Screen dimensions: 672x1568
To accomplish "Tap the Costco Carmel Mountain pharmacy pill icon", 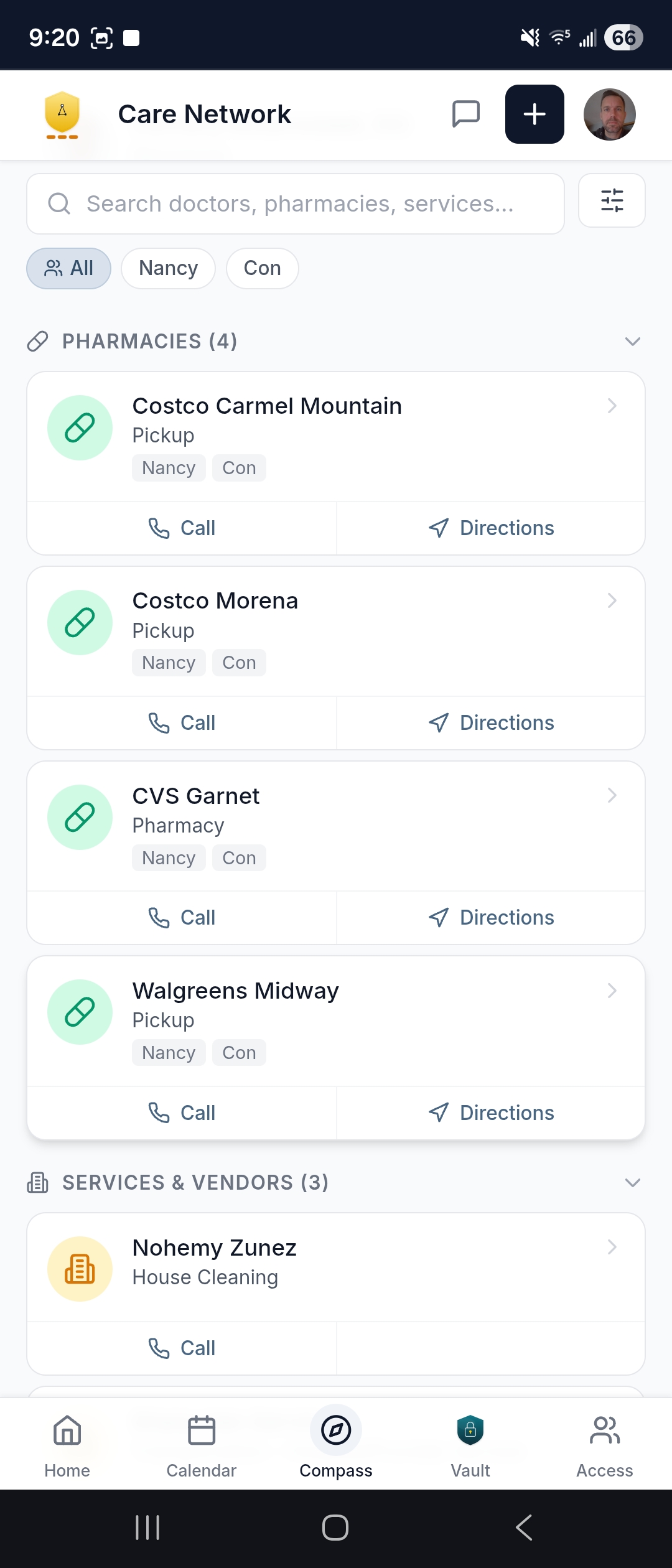I will coord(80,427).
